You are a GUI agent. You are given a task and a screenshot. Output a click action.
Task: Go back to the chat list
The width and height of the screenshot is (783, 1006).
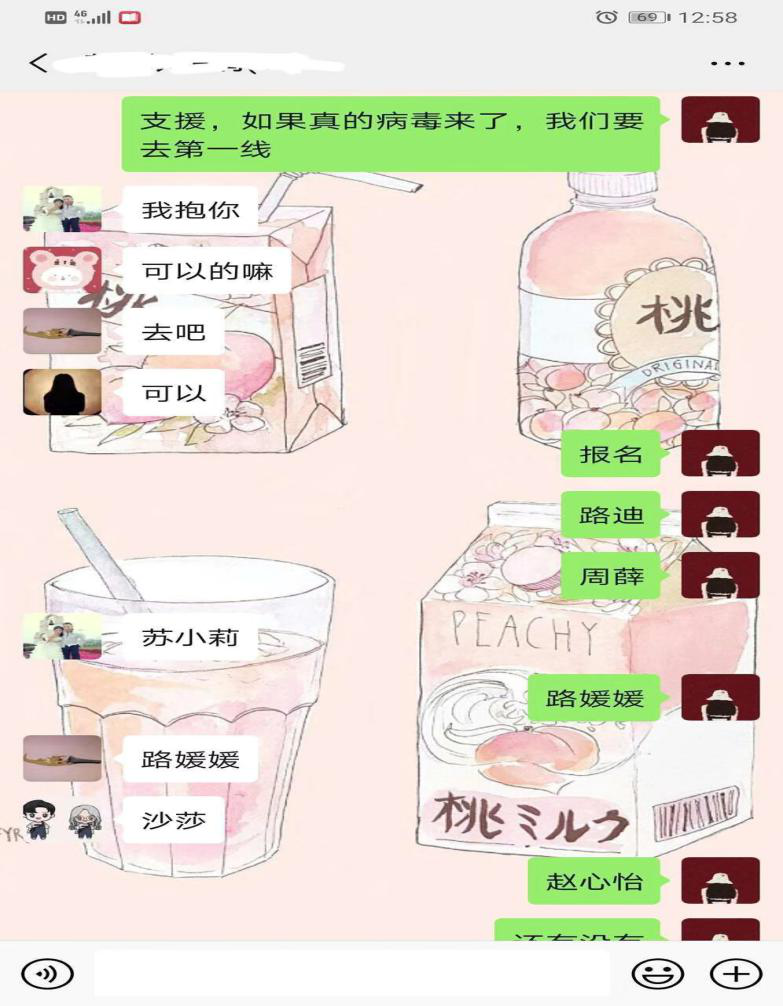point(38,63)
